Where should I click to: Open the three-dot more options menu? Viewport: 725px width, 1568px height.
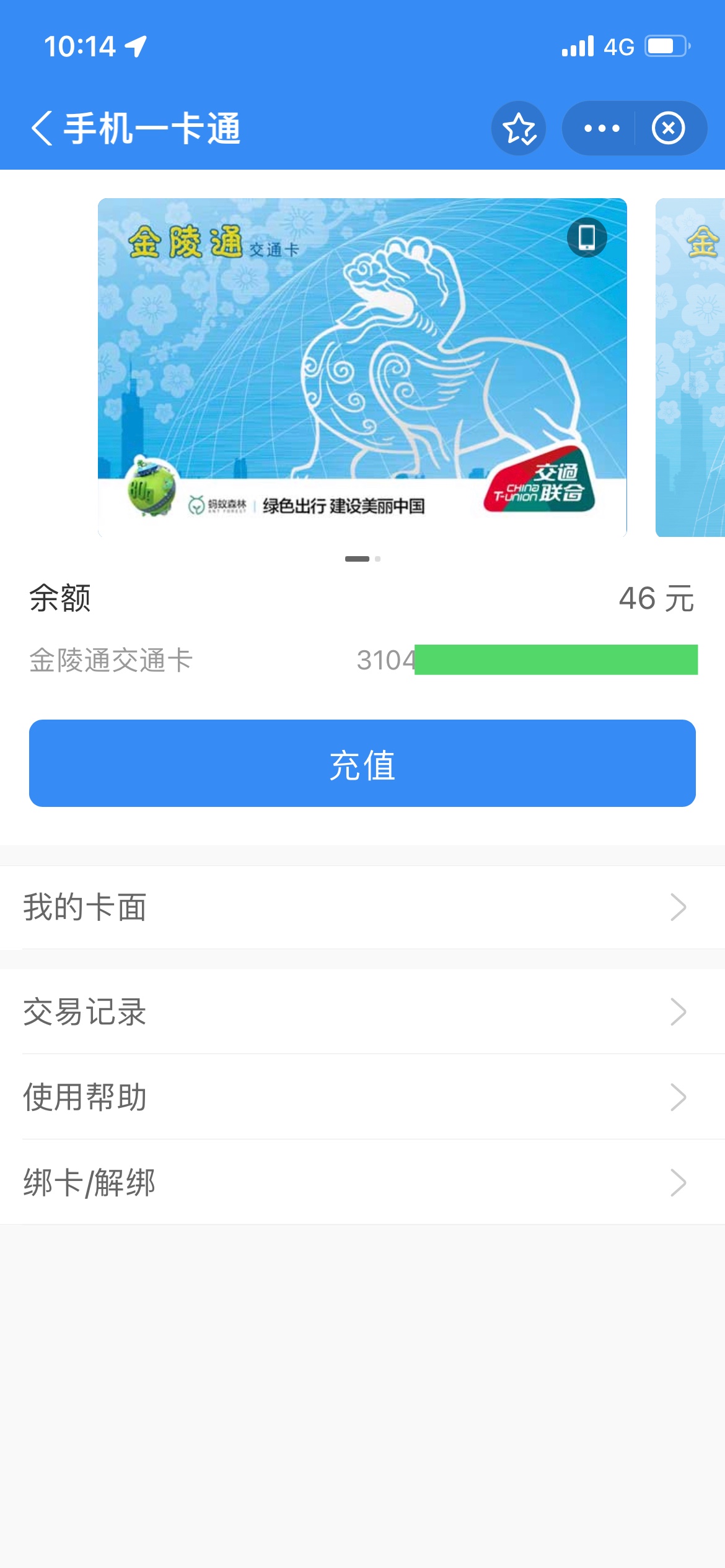pyautogui.click(x=601, y=129)
